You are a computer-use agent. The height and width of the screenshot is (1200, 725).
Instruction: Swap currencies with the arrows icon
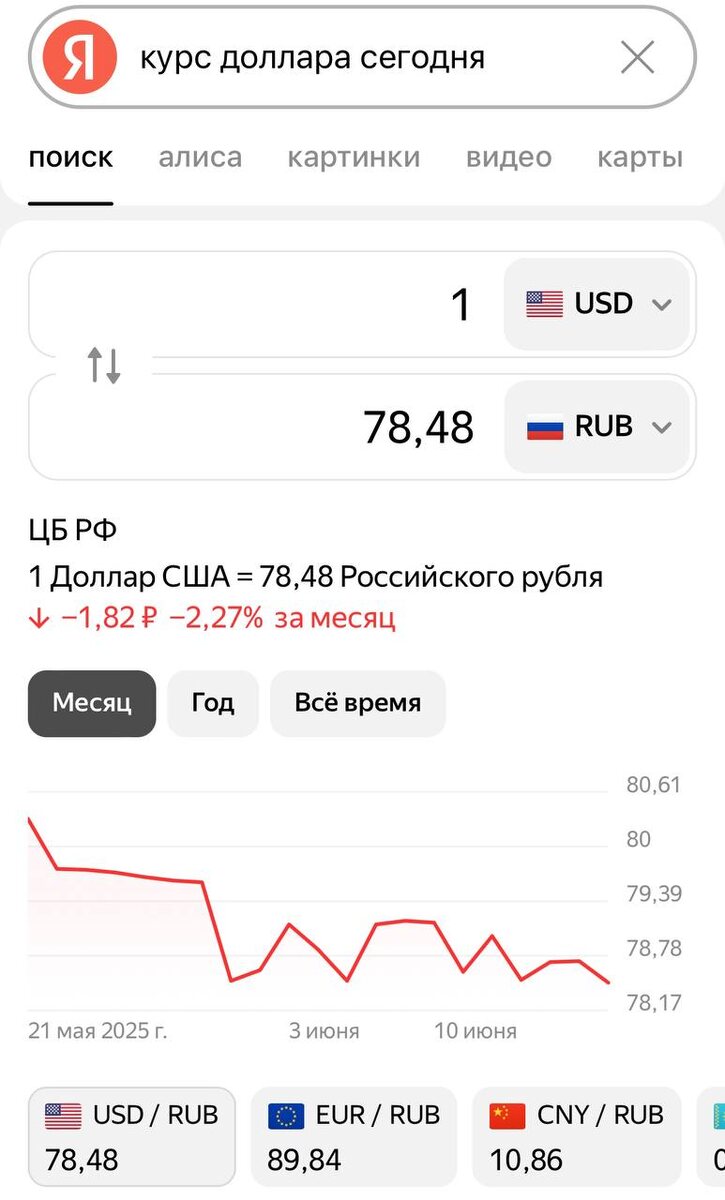(104, 366)
